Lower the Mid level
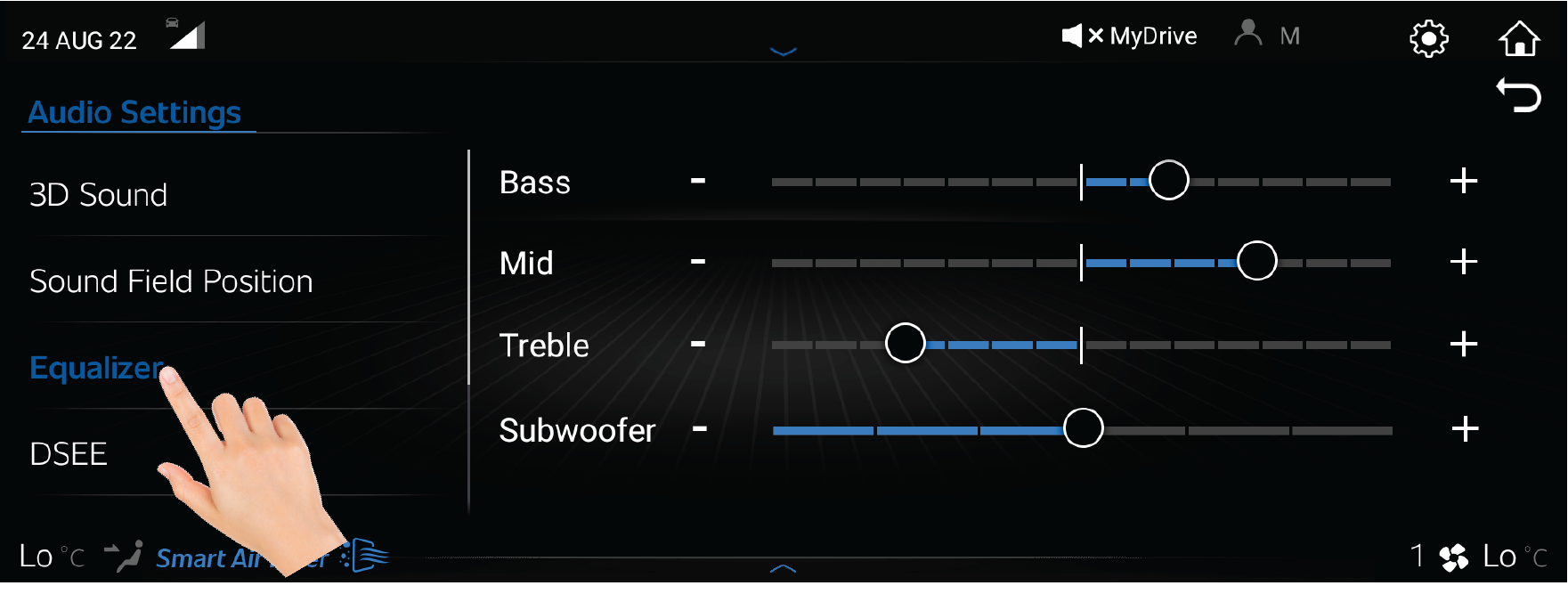Image resolution: width=1568 pixels, height=610 pixels. pos(698,262)
